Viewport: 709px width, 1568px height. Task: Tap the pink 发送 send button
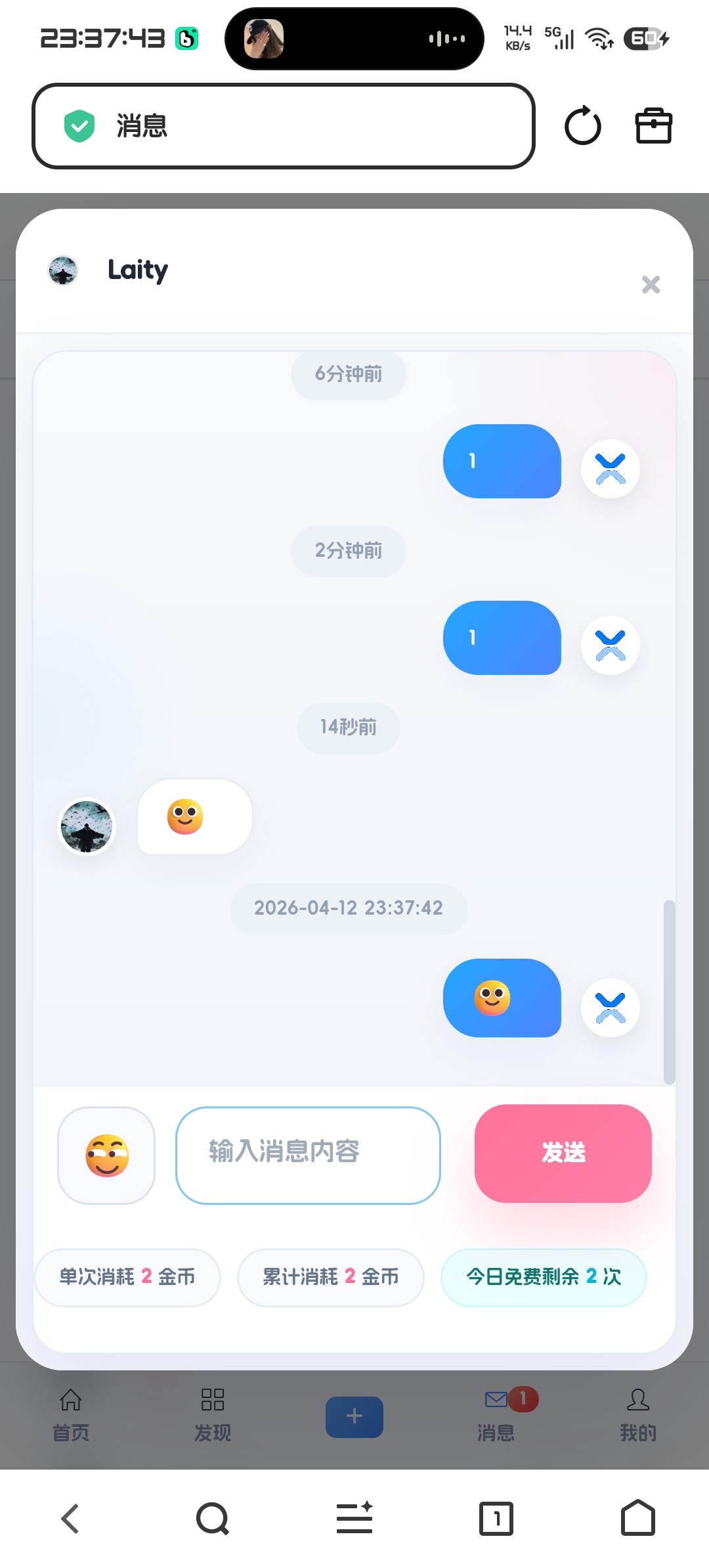tap(563, 1153)
